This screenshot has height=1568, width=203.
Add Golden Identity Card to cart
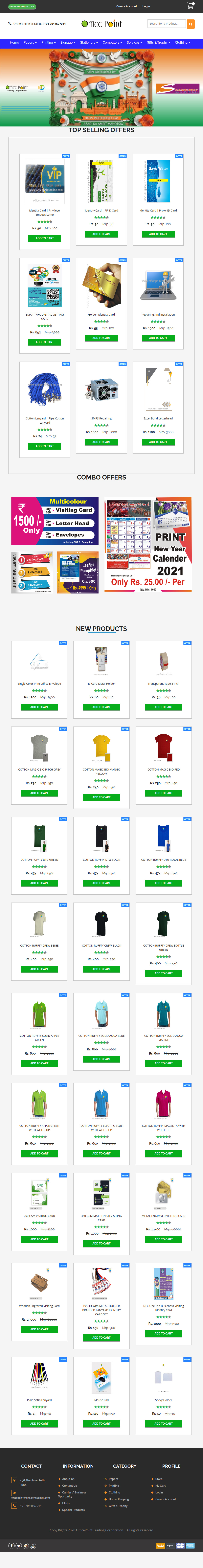click(101, 338)
